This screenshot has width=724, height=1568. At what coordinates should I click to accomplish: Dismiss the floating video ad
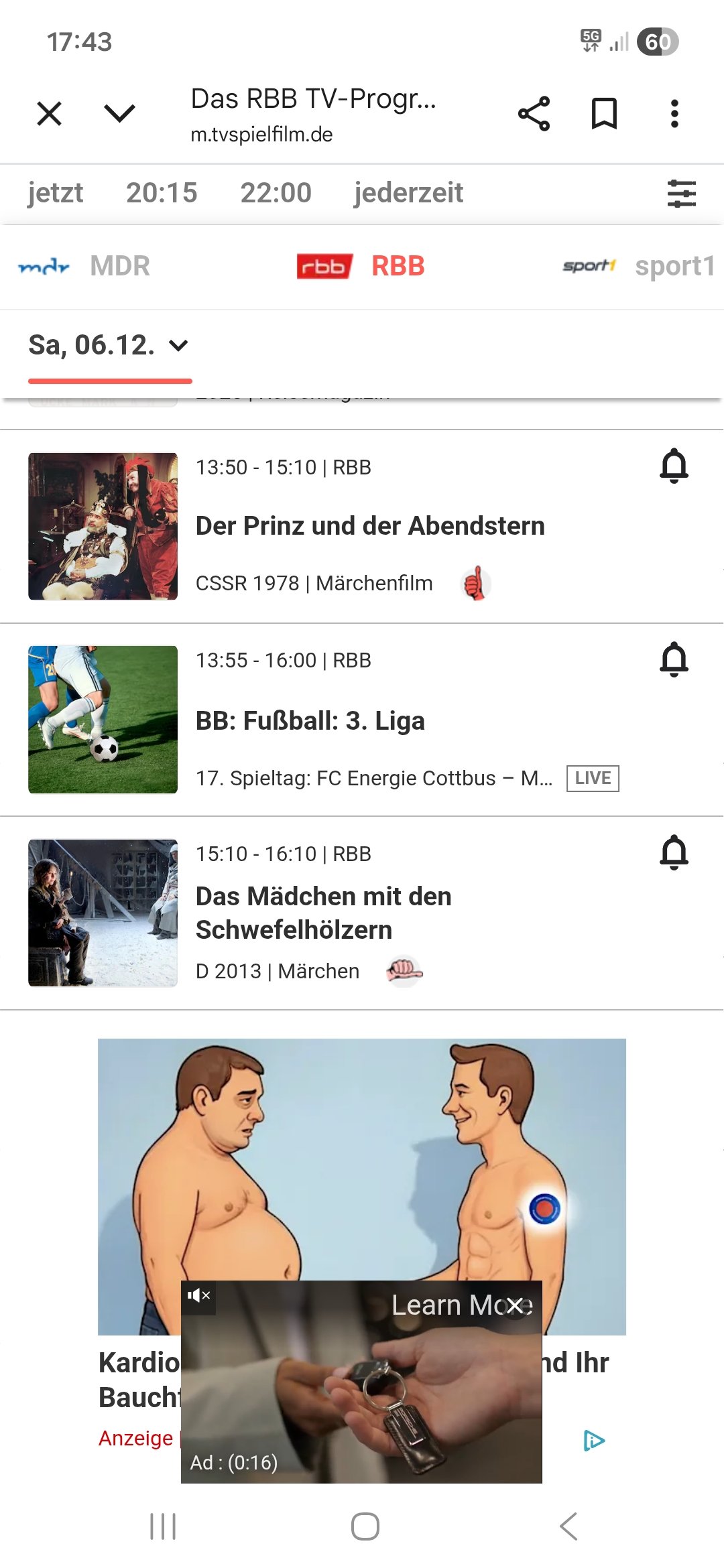(x=515, y=1305)
